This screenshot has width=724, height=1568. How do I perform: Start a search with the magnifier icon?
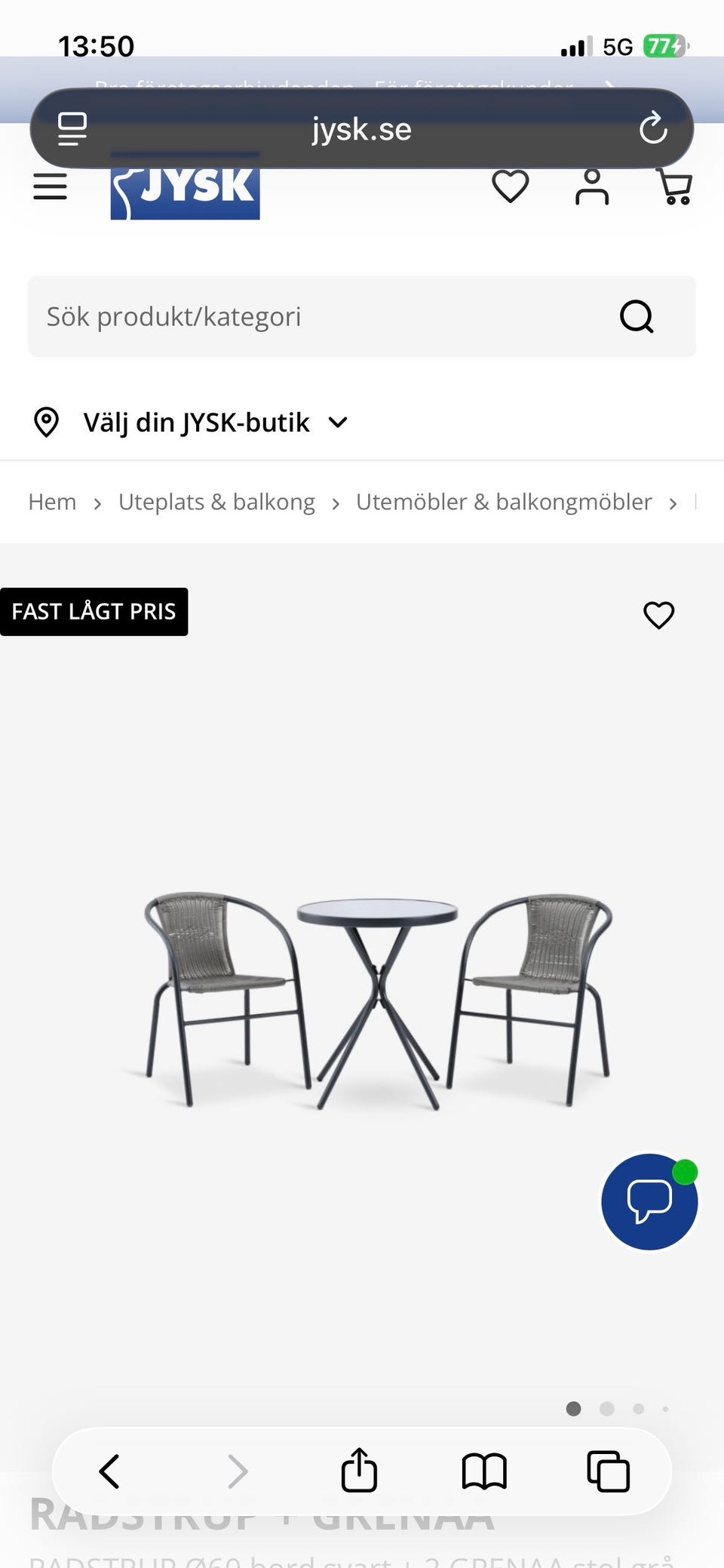click(637, 317)
